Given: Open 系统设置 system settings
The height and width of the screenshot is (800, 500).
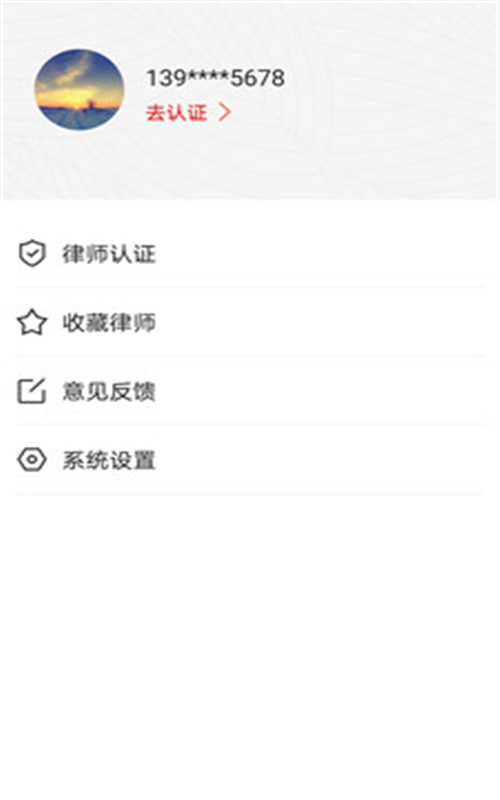Looking at the screenshot, I should pyautogui.click(x=250, y=460).
